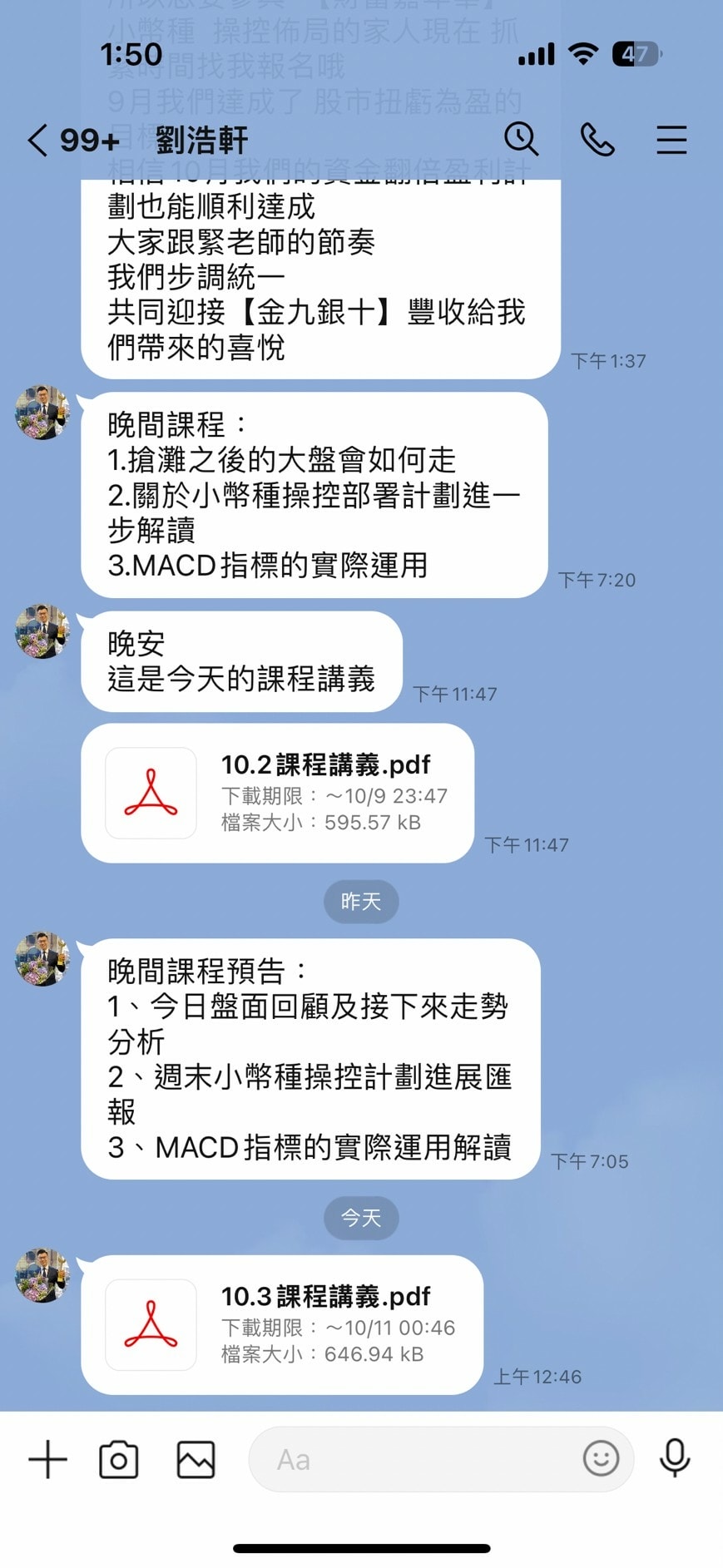Open the photo gallery picker
Image resolution: width=723 pixels, height=1568 pixels.
pyautogui.click(x=196, y=1459)
